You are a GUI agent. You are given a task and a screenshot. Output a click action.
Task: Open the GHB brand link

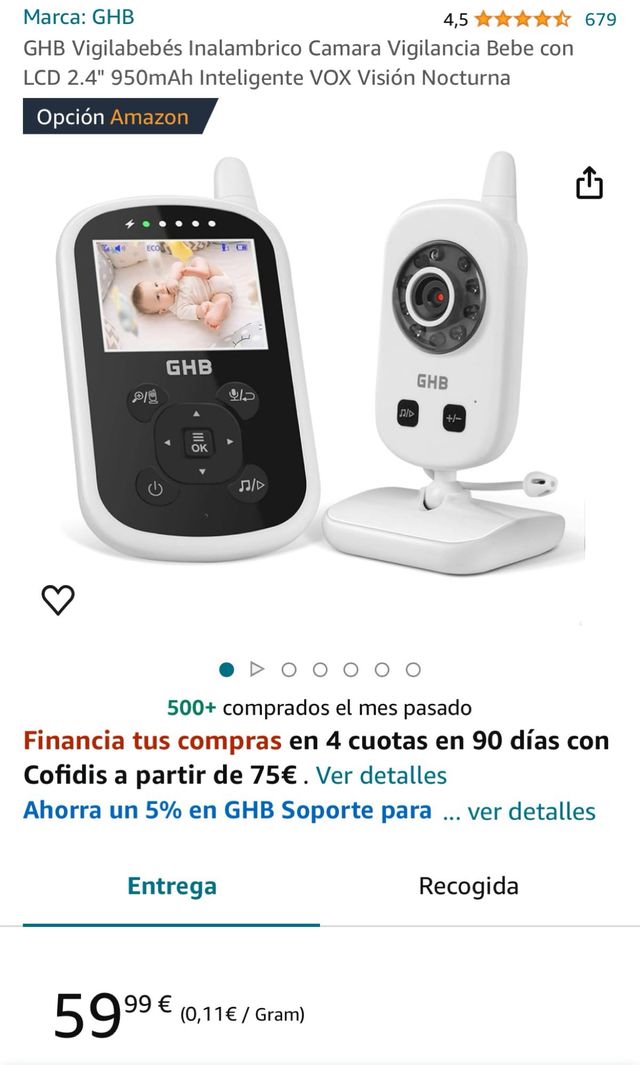click(x=78, y=17)
